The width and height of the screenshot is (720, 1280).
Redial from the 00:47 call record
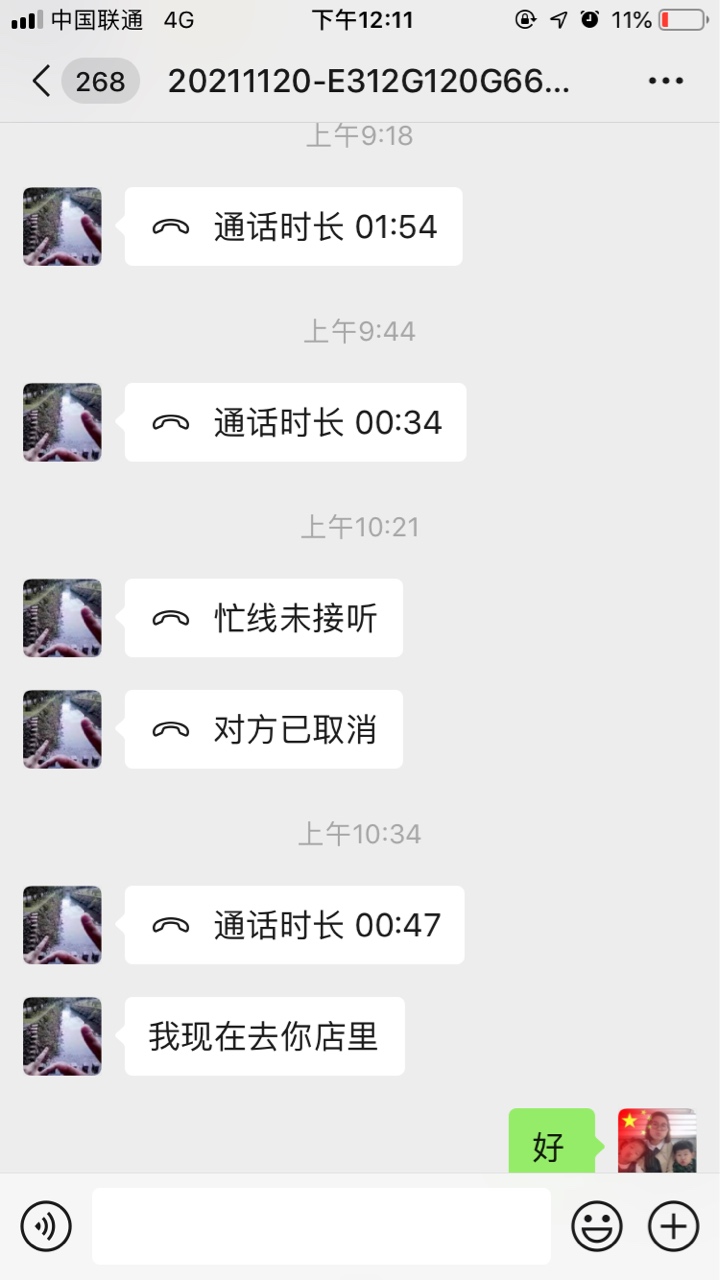[294, 925]
